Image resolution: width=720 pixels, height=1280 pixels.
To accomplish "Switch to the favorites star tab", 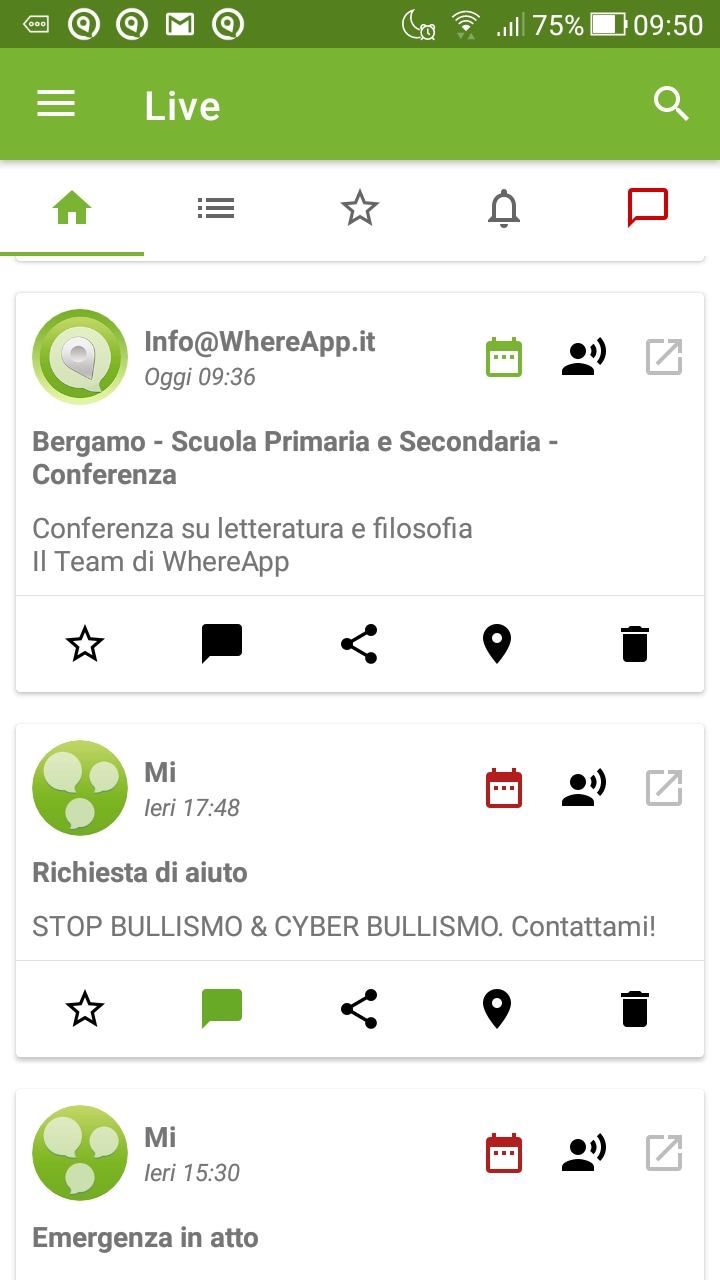I will click(x=360, y=208).
